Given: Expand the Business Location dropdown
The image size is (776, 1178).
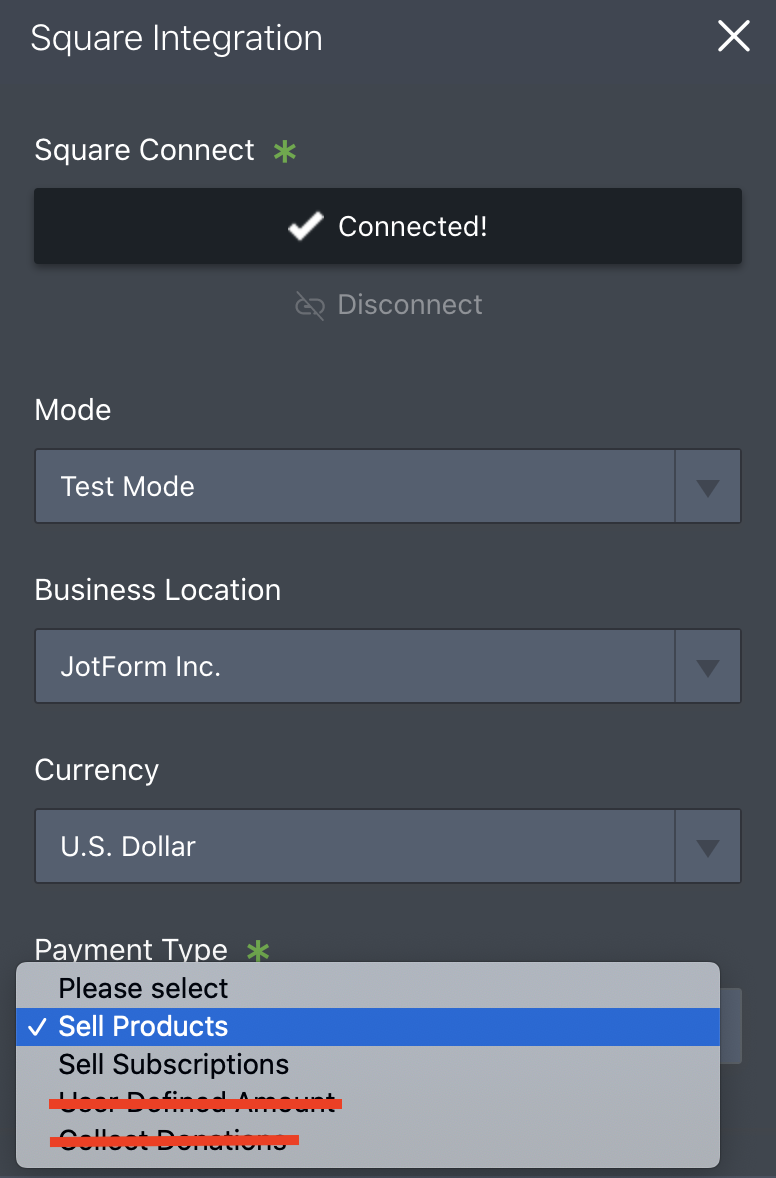Looking at the screenshot, I should [388, 666].
